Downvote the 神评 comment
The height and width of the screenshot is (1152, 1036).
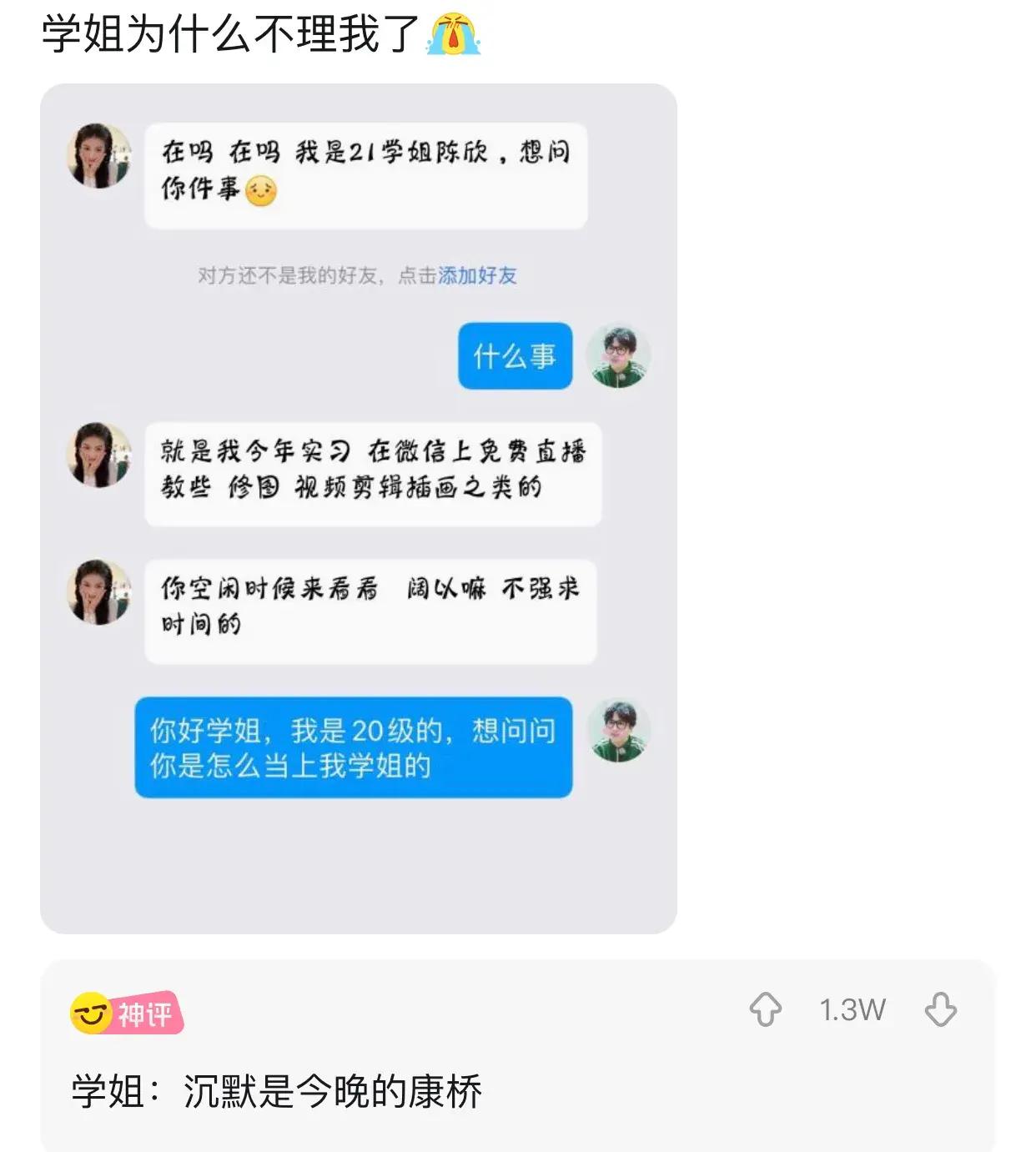(x=940, y=1009)
